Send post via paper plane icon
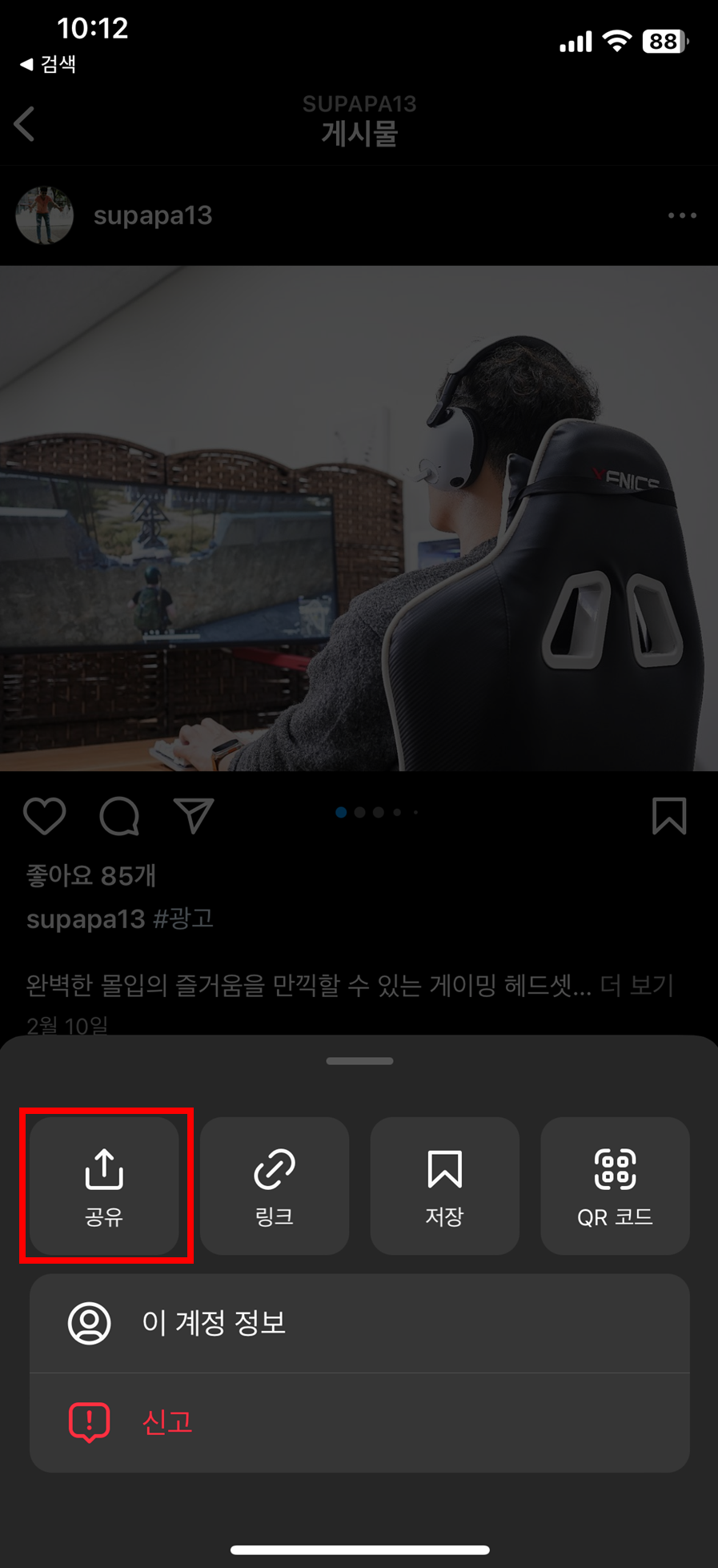The height and width of the screenshot is (1568, 718). (x=194, y=816)
